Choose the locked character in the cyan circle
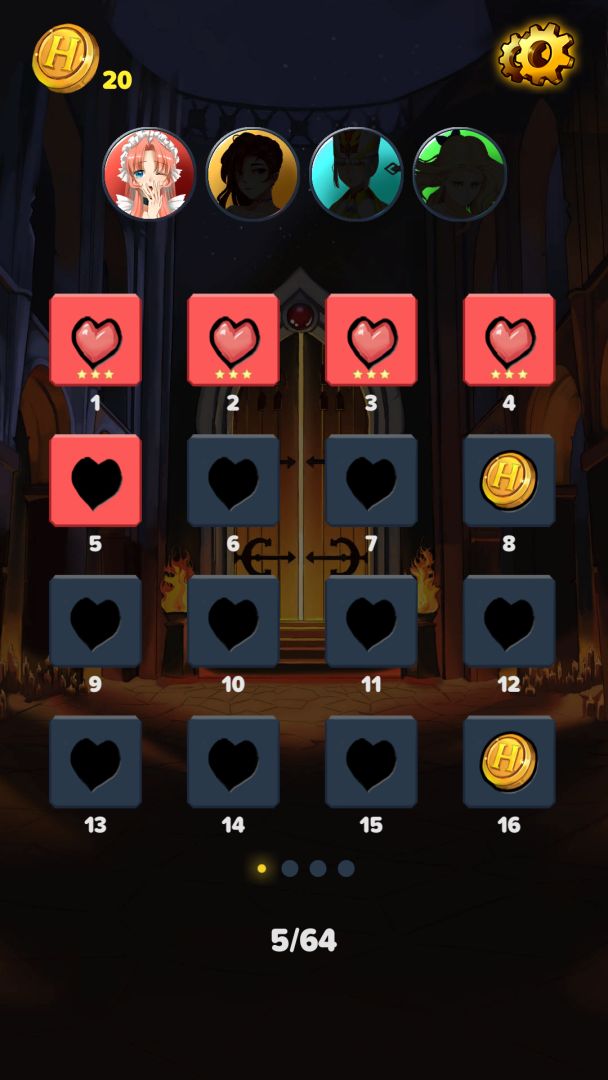Viewport: 608px width, 1080px height. 356,174
